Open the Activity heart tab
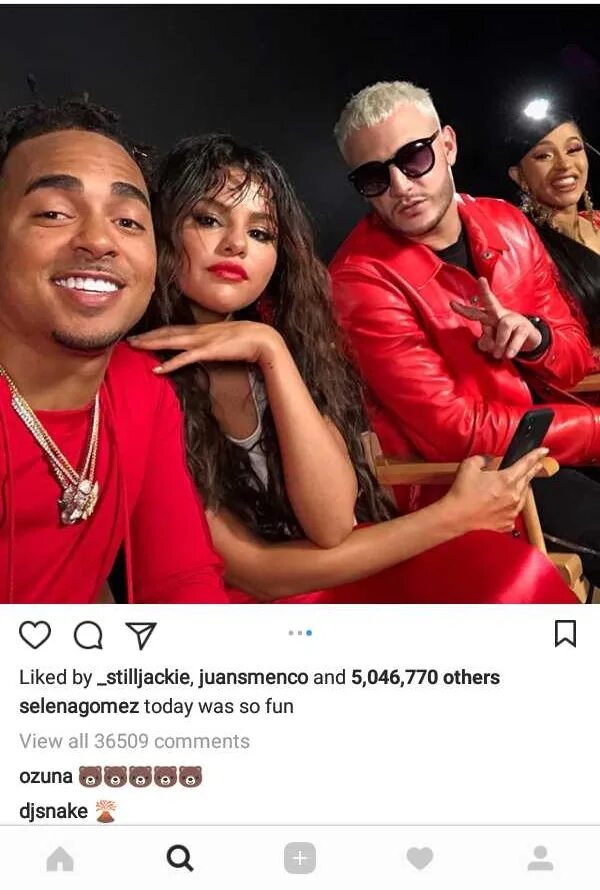 [x=420, y=858]
